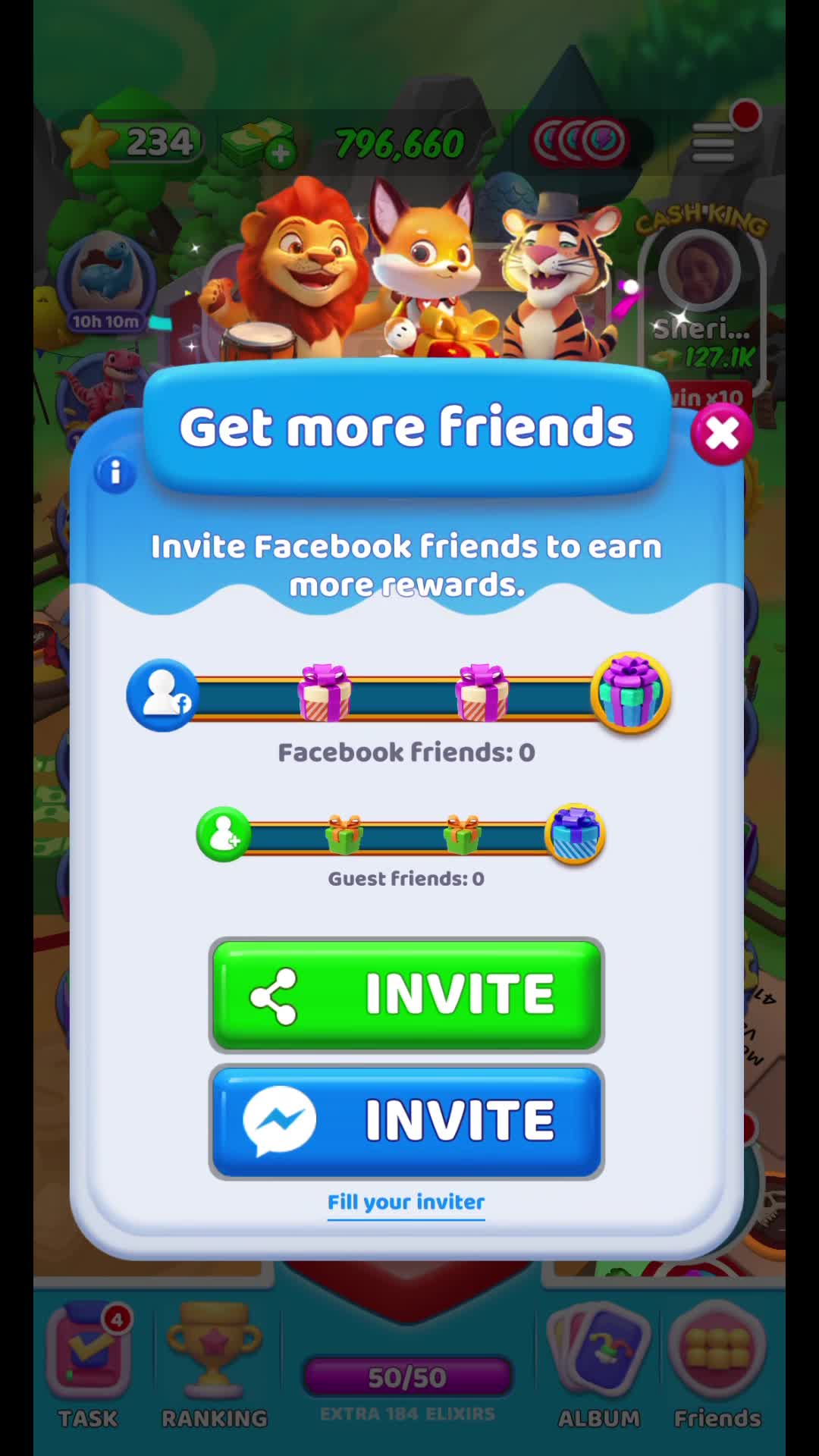
Task: Tap the green share INVITE button
Action: (406, 994)
